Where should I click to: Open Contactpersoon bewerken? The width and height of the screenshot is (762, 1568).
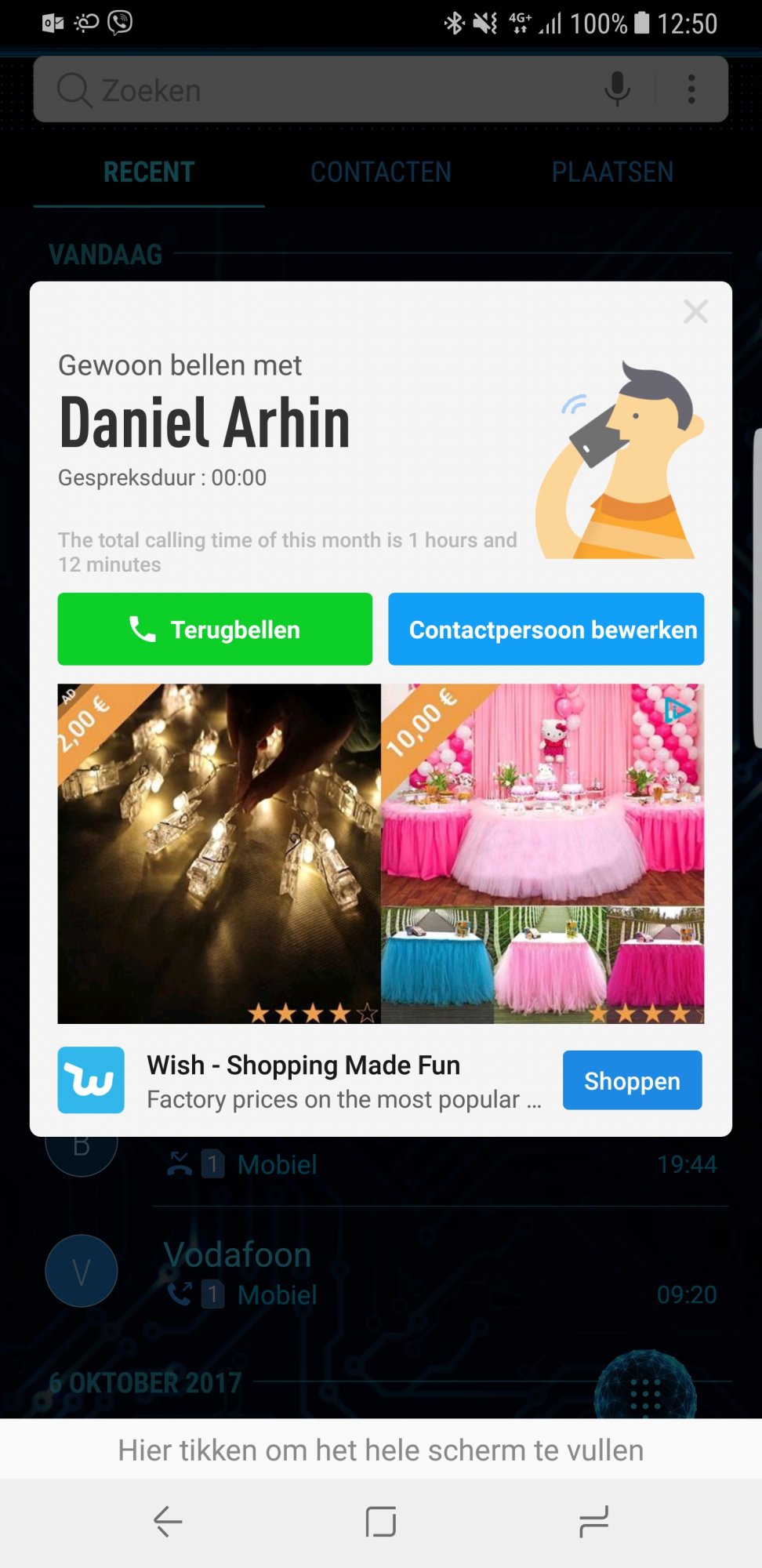point(546,629)
